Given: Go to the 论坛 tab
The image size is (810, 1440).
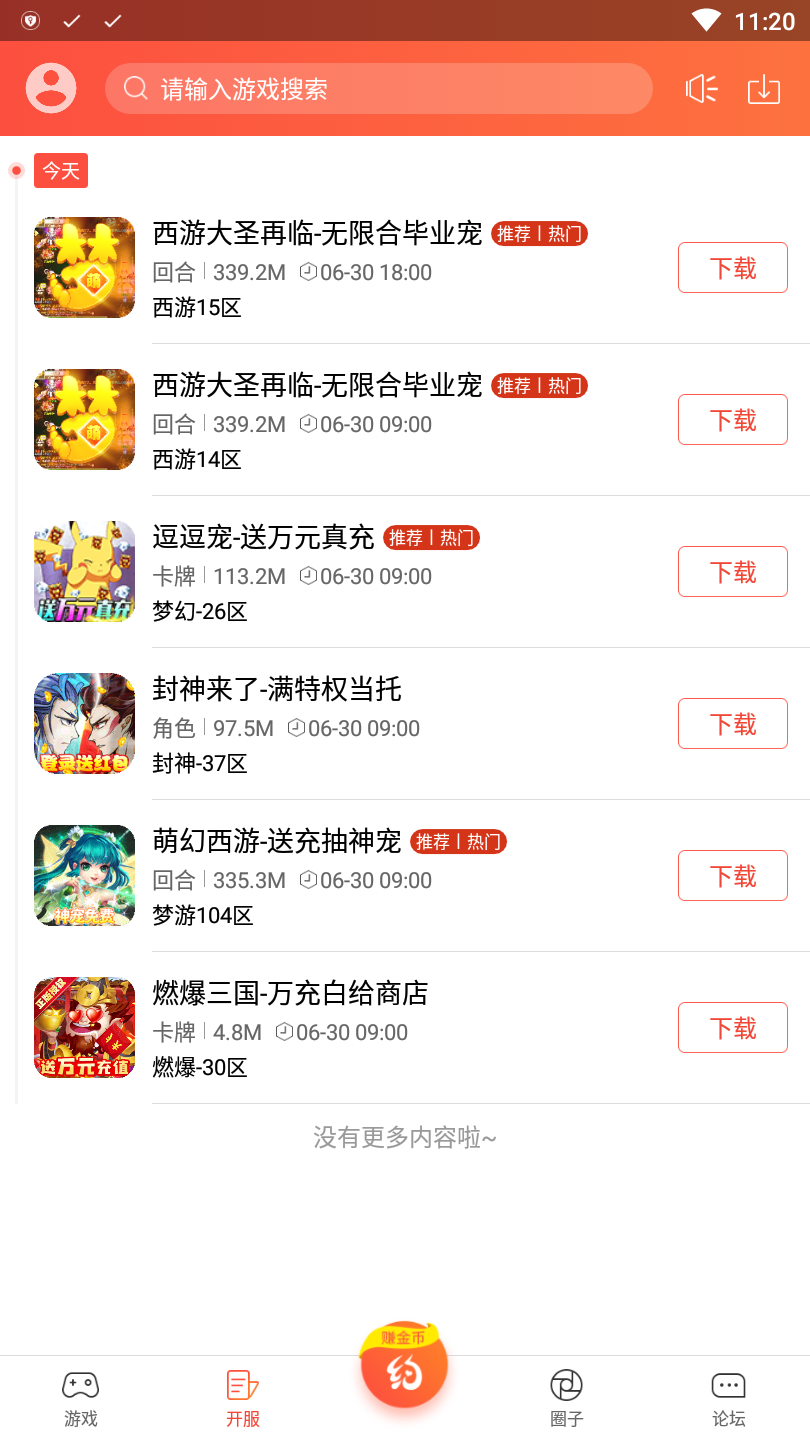Looking at the screenshot, I should click(728, 1398).
